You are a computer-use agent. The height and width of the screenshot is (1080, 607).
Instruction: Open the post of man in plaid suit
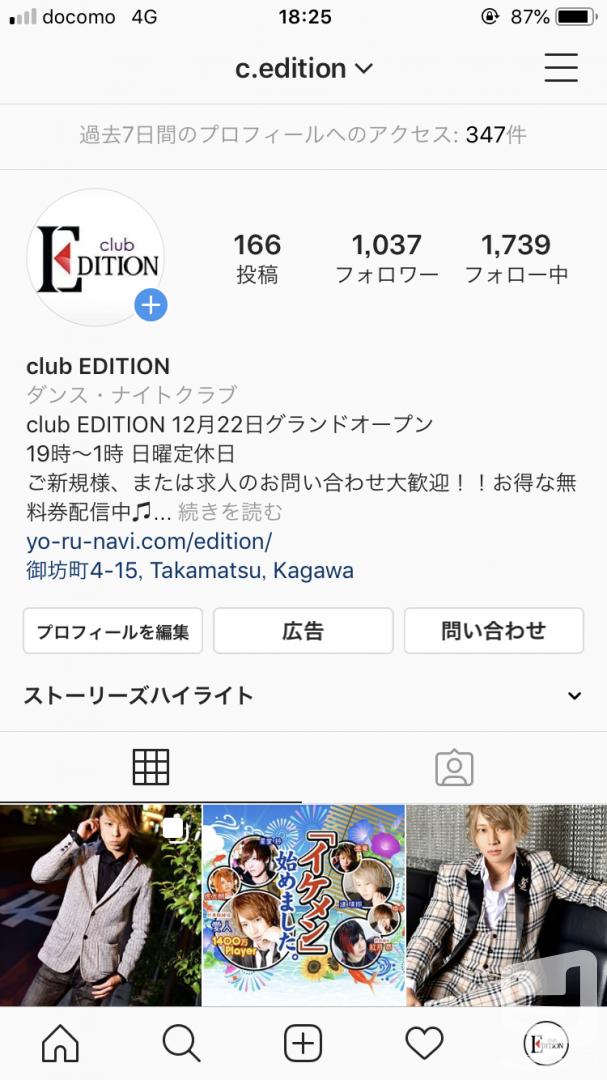pyautogui.click(x=507, y=905)
